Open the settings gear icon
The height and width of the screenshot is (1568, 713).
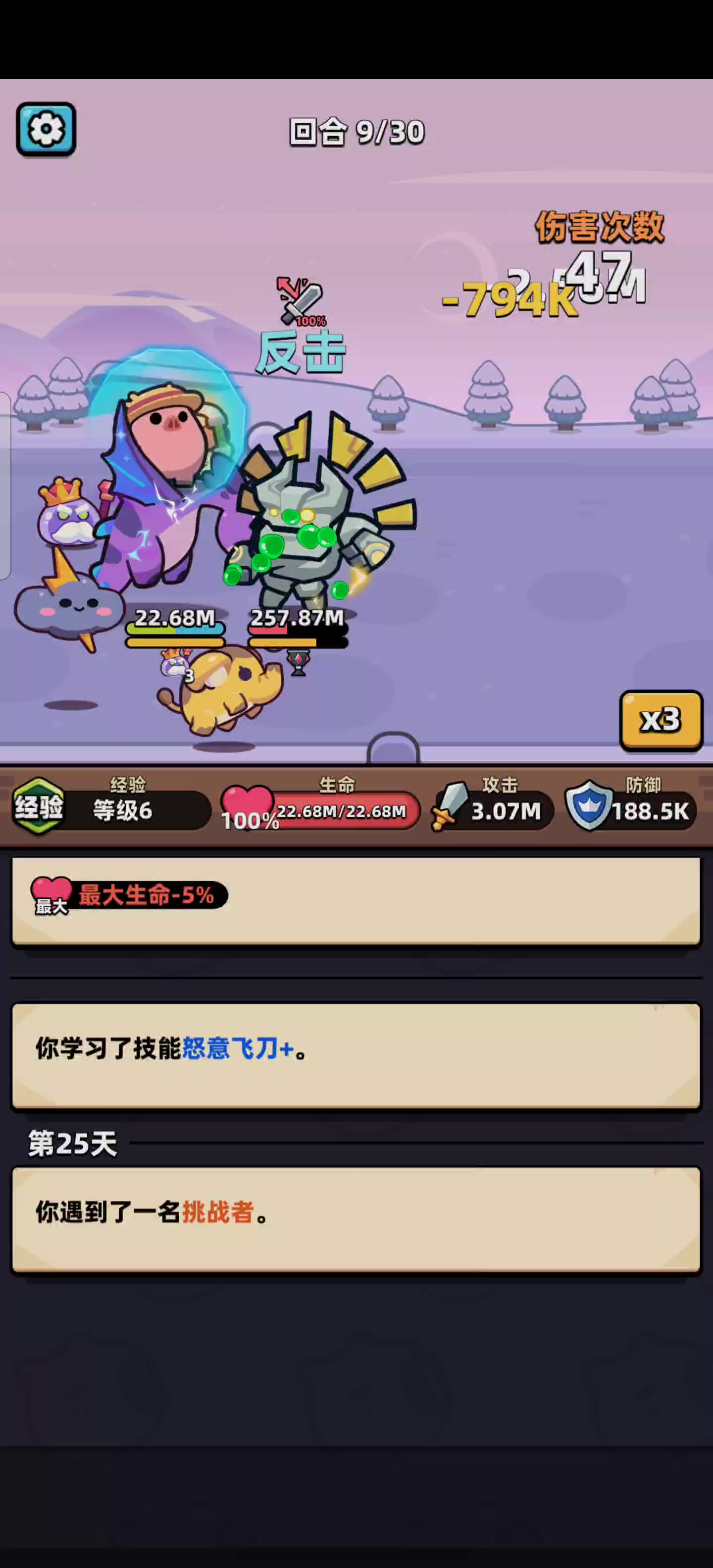[46, 129]
